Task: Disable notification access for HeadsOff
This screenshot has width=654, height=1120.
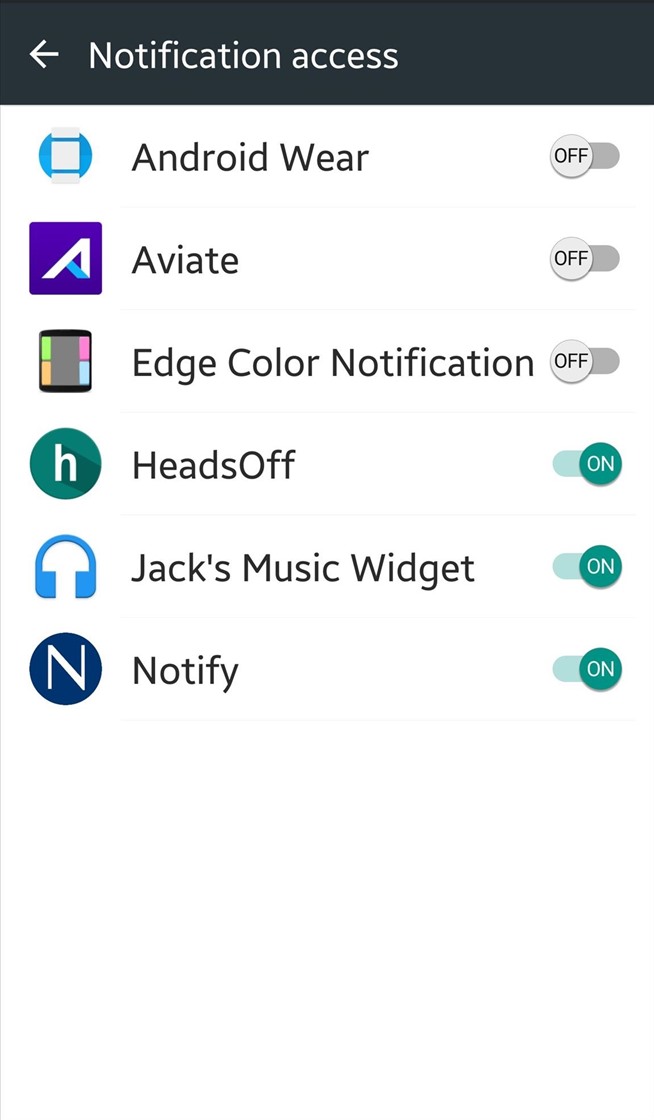Action: click(587, 464)
